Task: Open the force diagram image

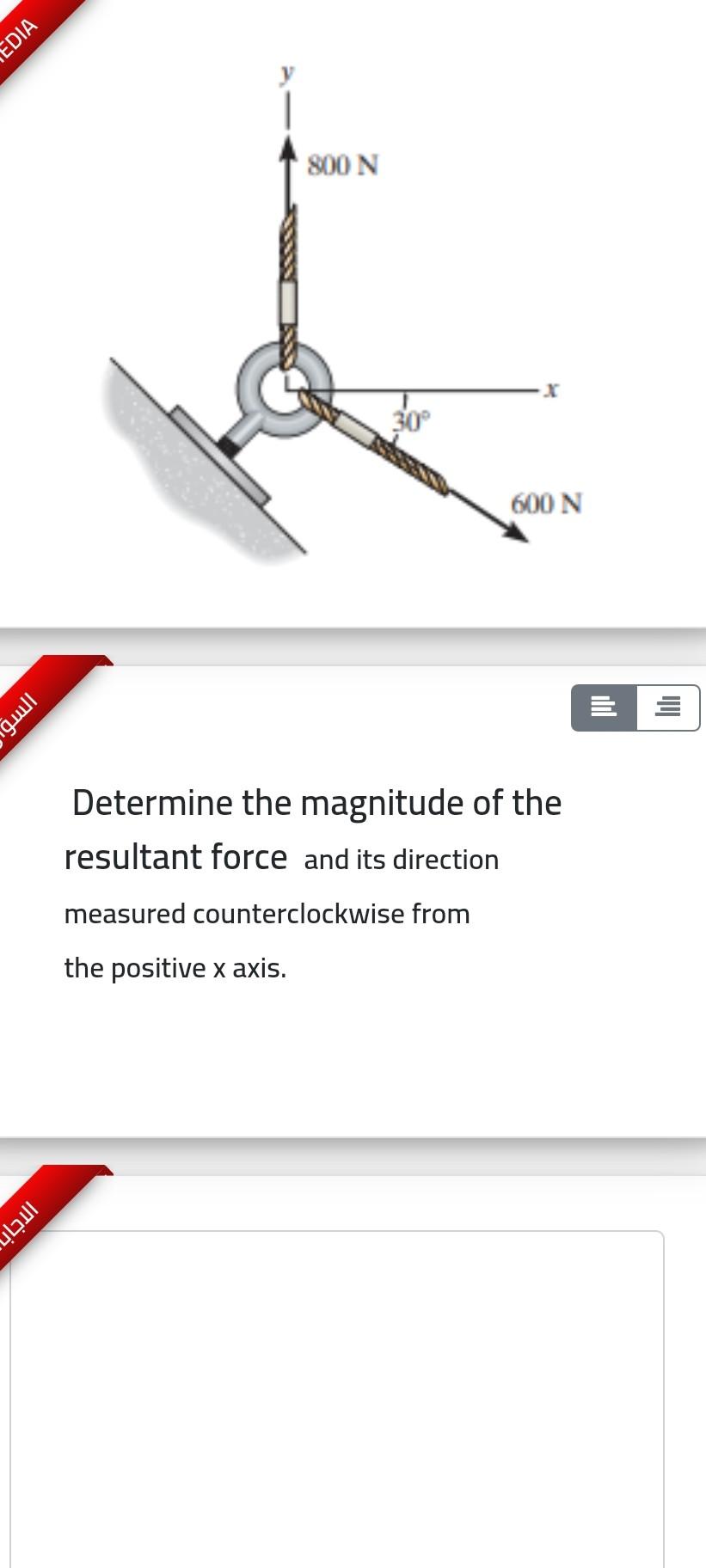Action: tap(344, 318)
